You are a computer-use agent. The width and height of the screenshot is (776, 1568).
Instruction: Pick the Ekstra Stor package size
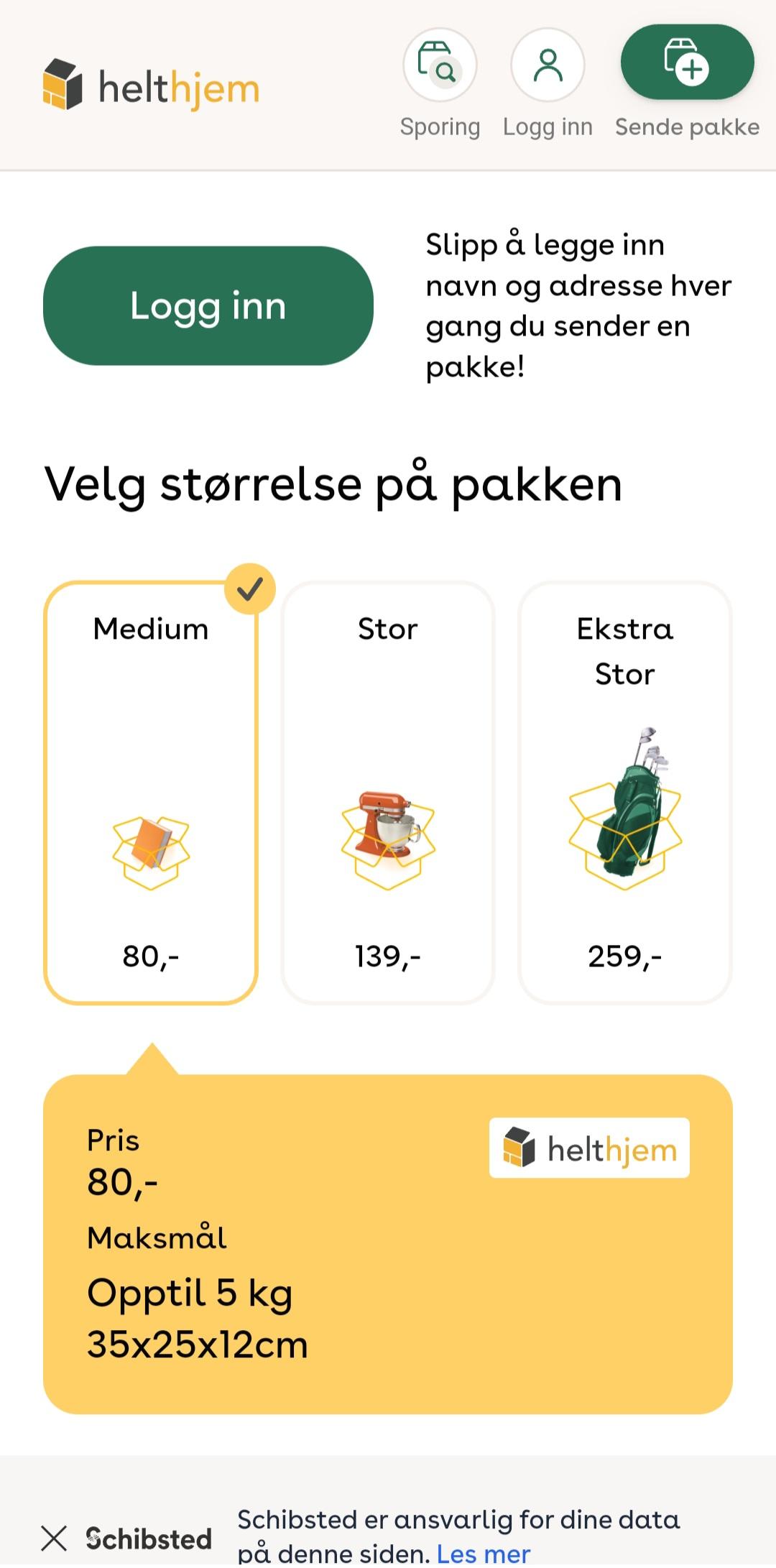(625, 792)
